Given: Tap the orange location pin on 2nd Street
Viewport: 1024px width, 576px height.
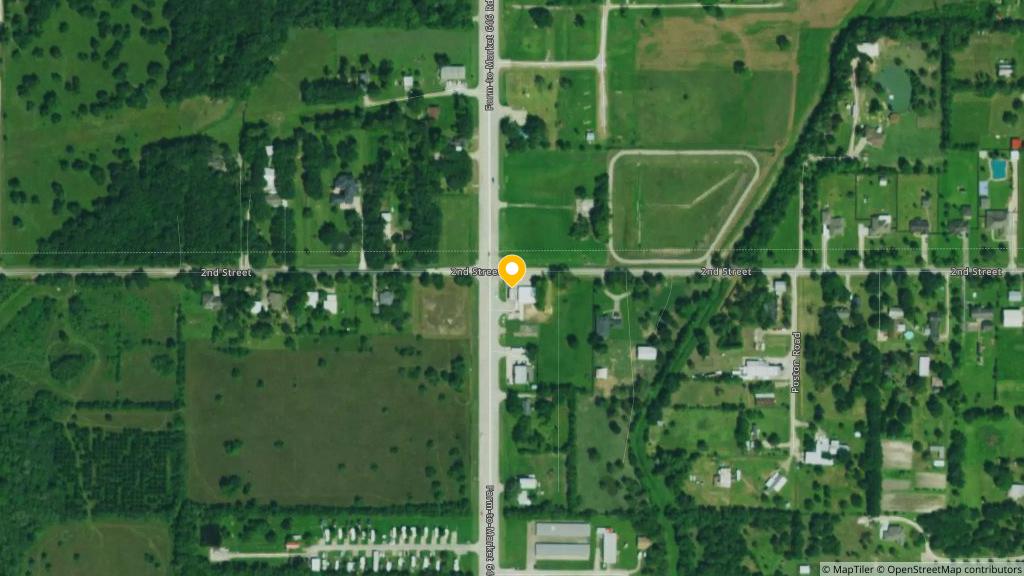Looking at the screenshot, I should (x=512, y=271).
